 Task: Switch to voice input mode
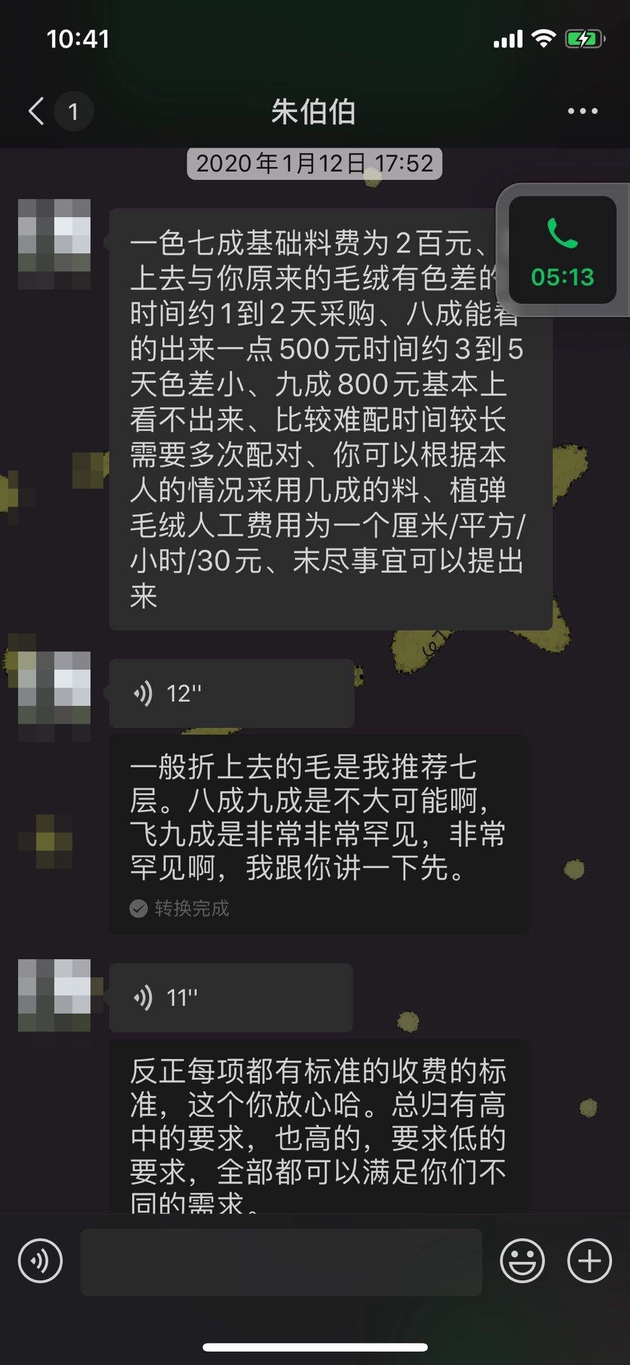tap(40, 1261)
